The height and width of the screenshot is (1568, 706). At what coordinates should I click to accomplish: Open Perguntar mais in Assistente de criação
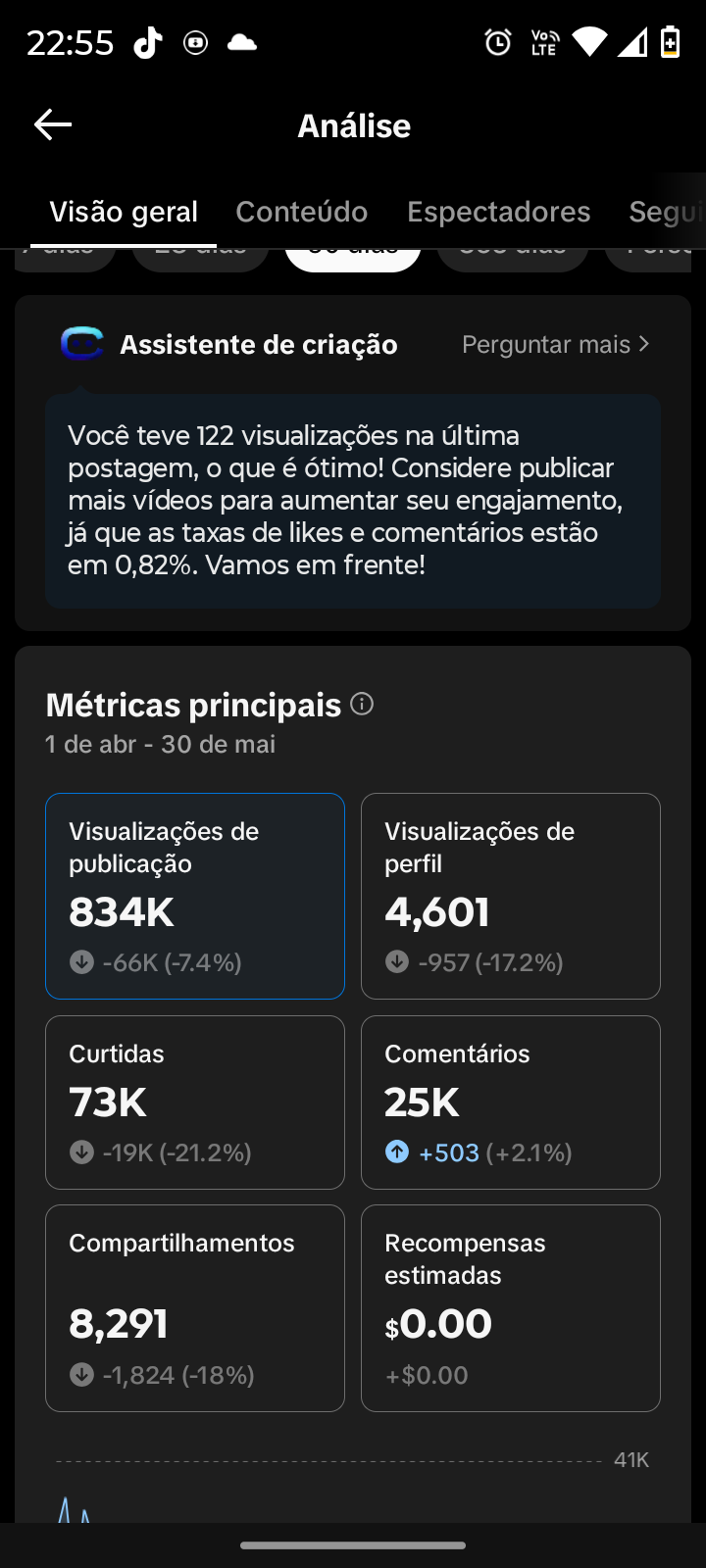click(556, 344)
